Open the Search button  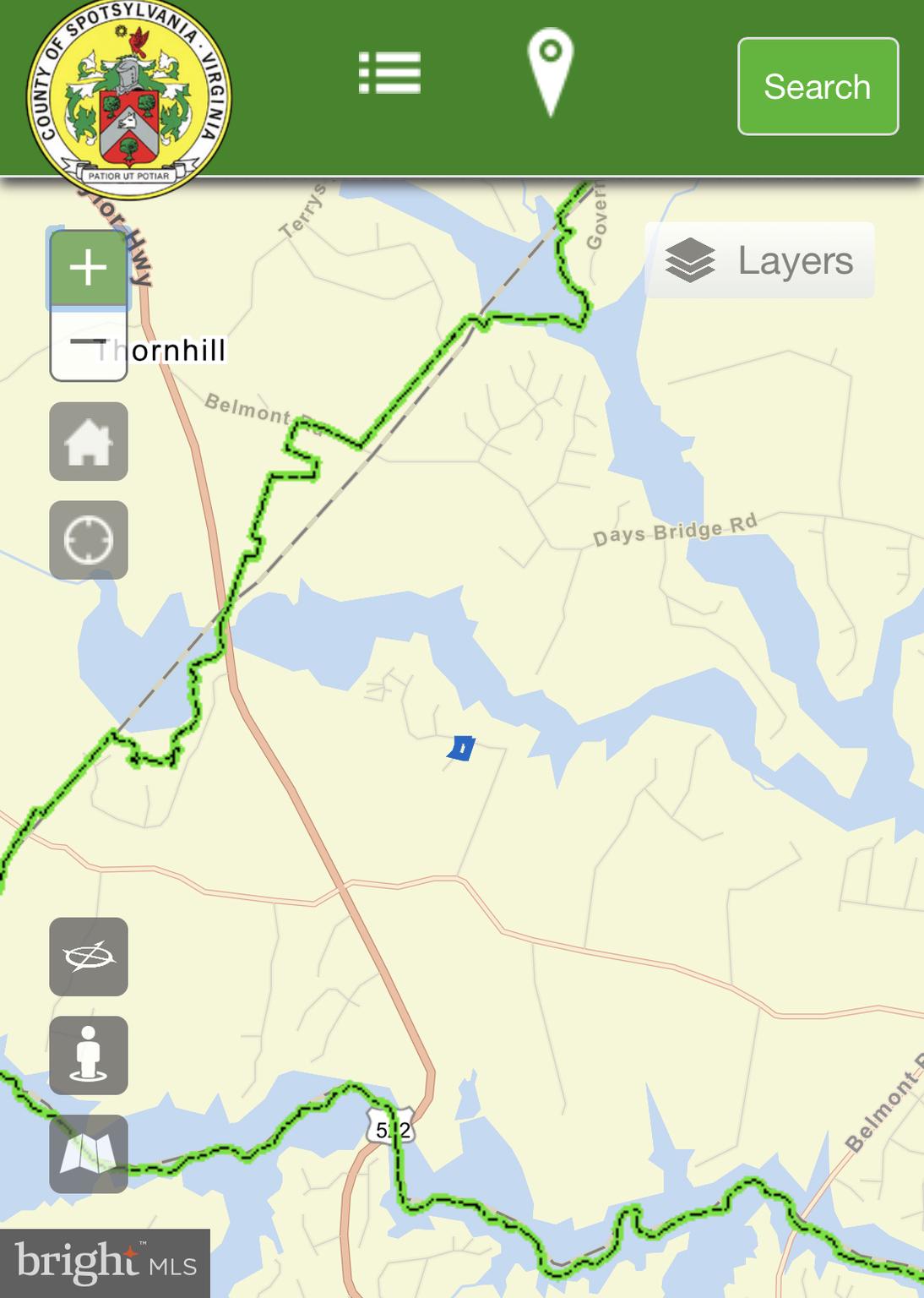pos(818,86)
